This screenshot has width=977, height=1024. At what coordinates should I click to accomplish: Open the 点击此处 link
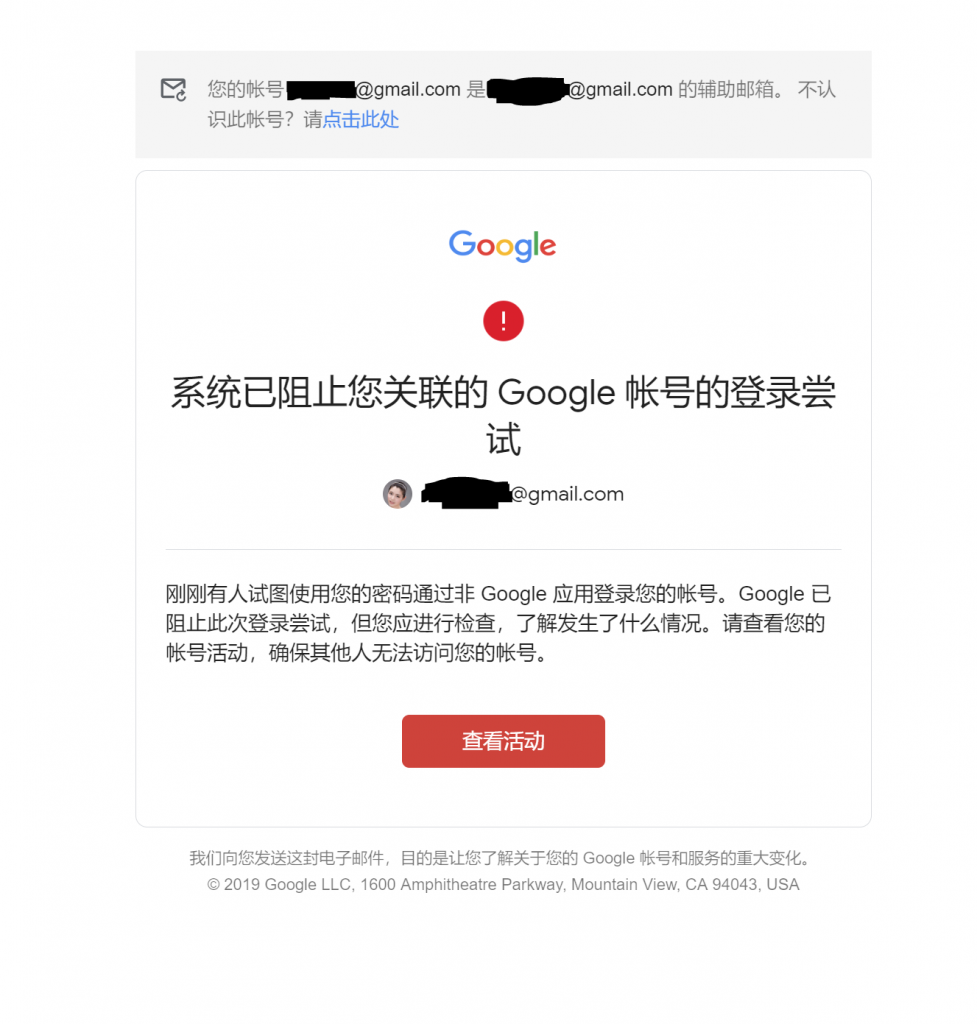click(x=361, y=120)
